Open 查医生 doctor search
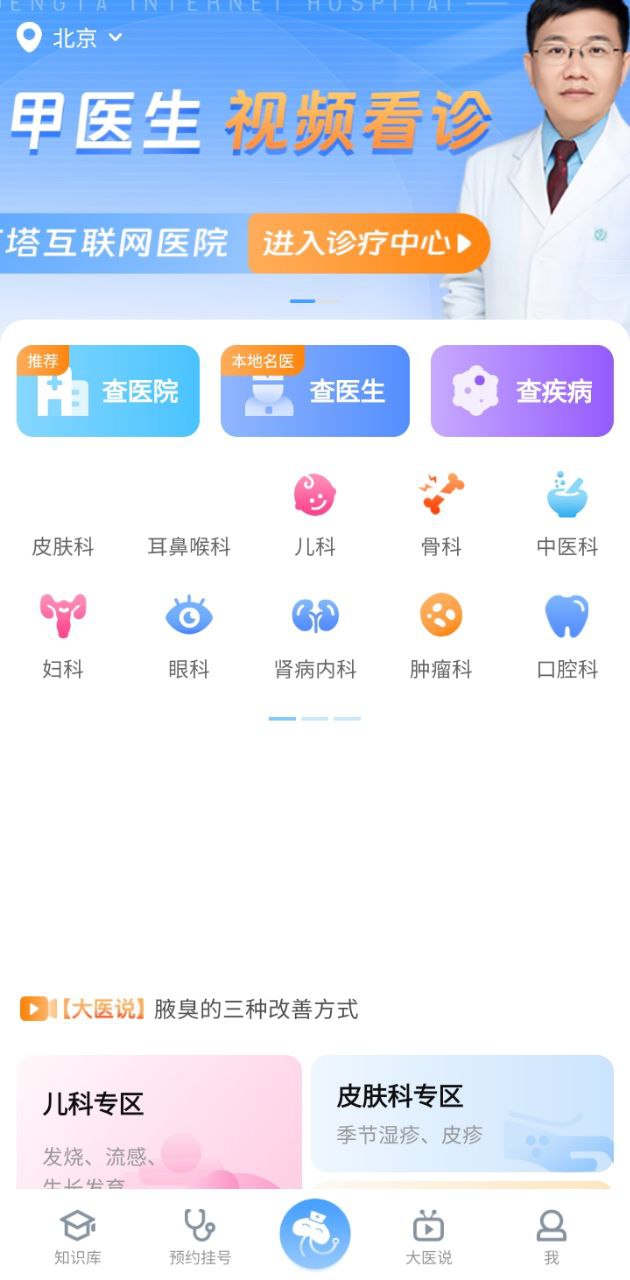630x1280 pixels. coord(315,391)
